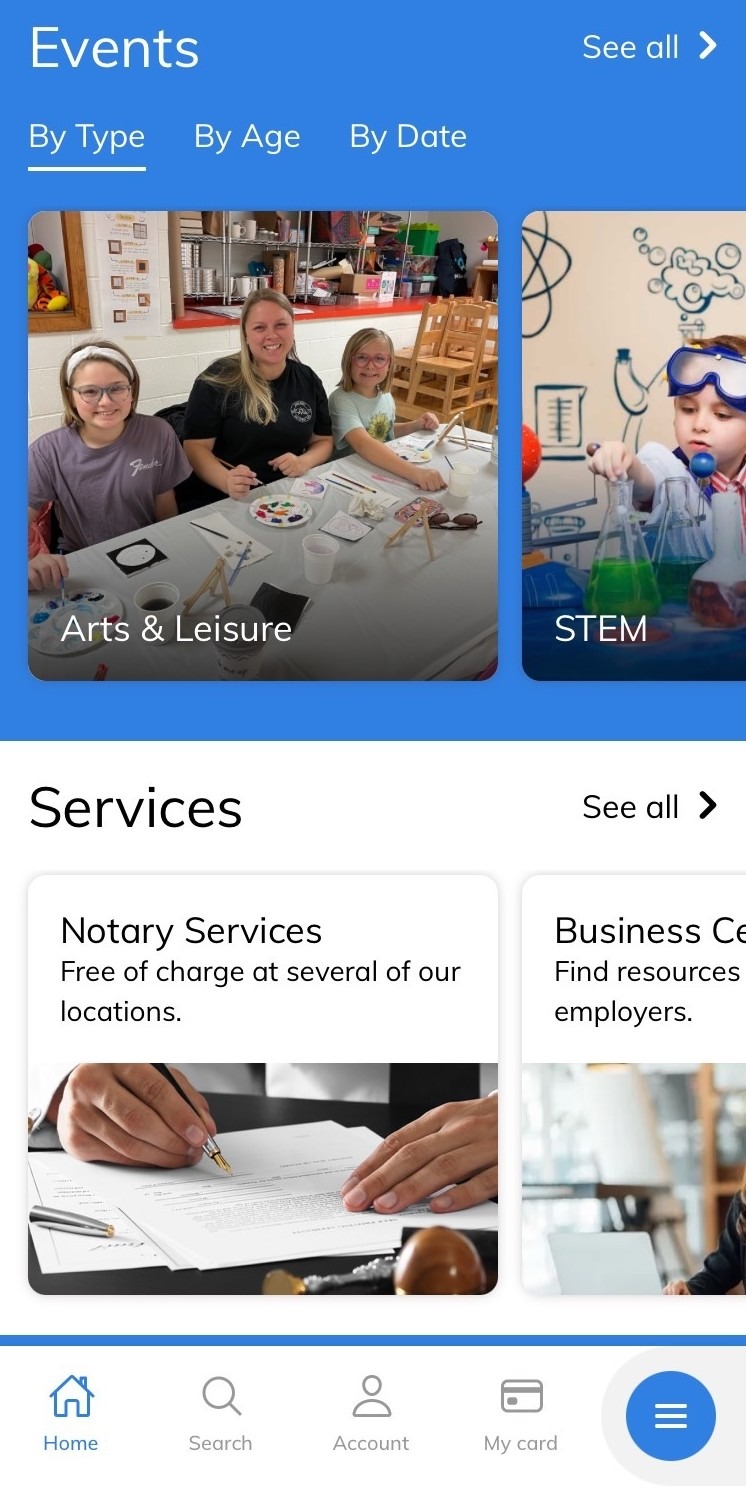The image size is (746, 1503).
Task: Switch to the By Date tab
Action: [x=408, y=137]
